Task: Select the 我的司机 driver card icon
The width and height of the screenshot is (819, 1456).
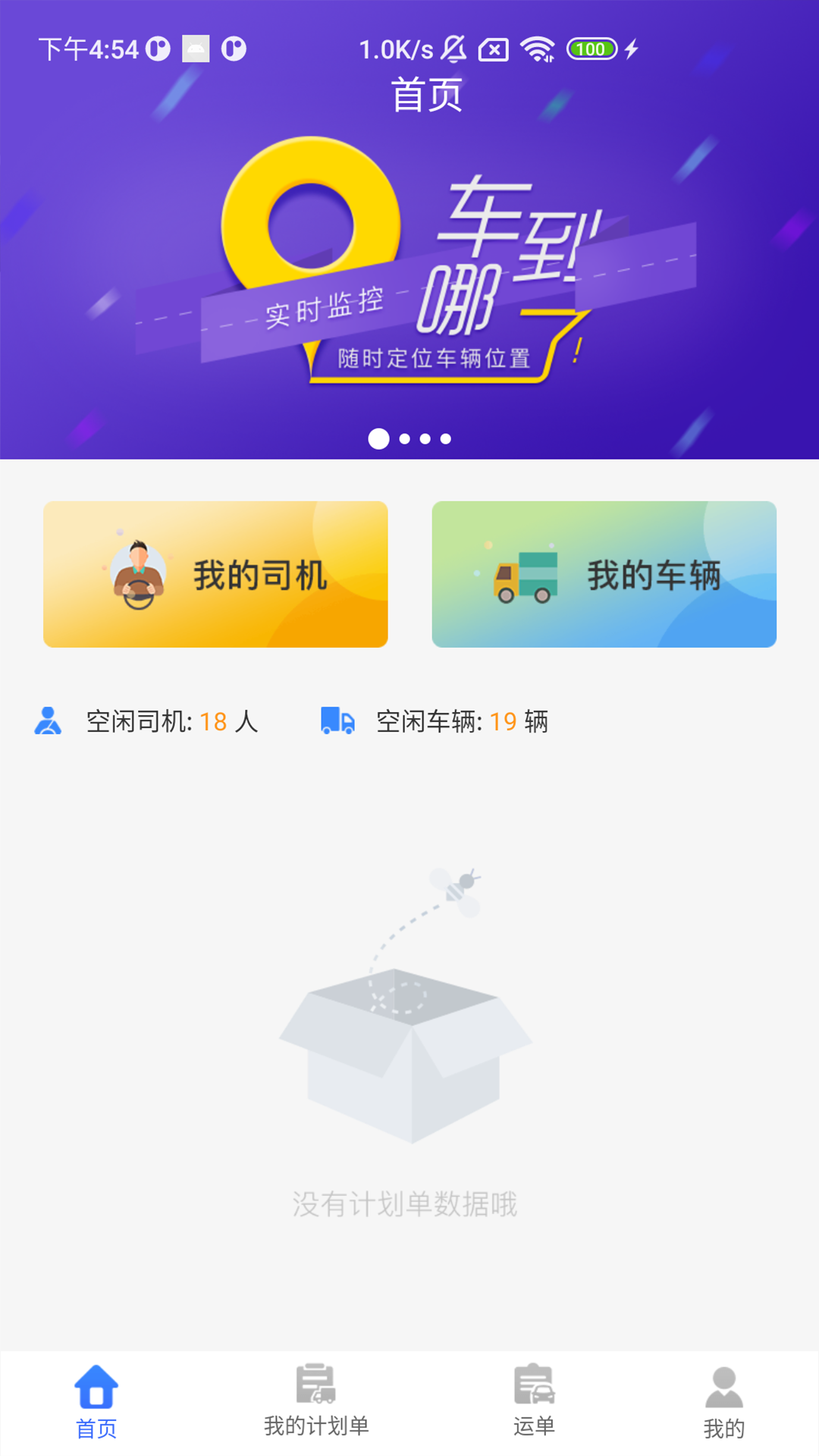Action: point(138,575)
